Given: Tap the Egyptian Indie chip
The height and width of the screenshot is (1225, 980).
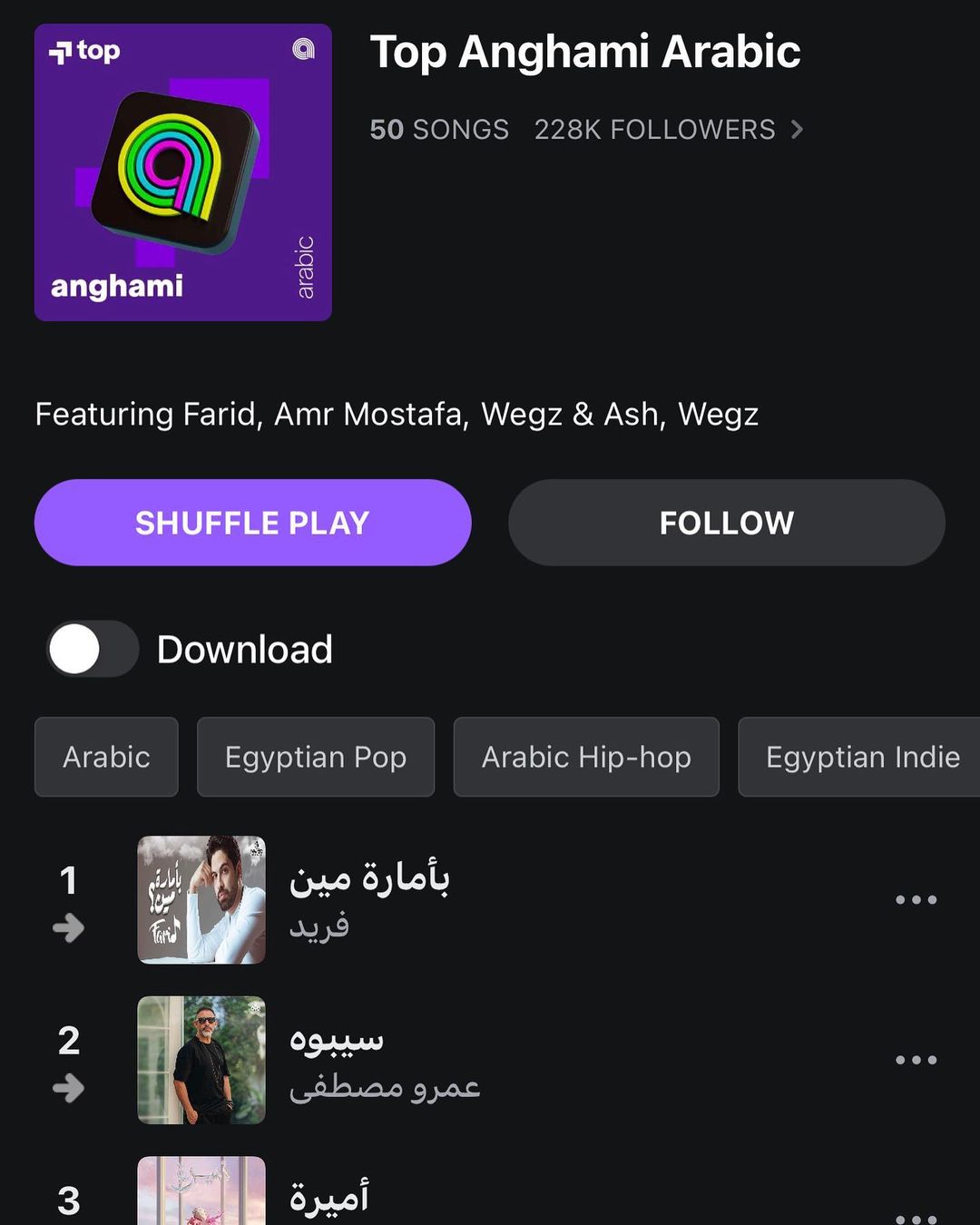Looking at the screenshot, I should 860,757.
